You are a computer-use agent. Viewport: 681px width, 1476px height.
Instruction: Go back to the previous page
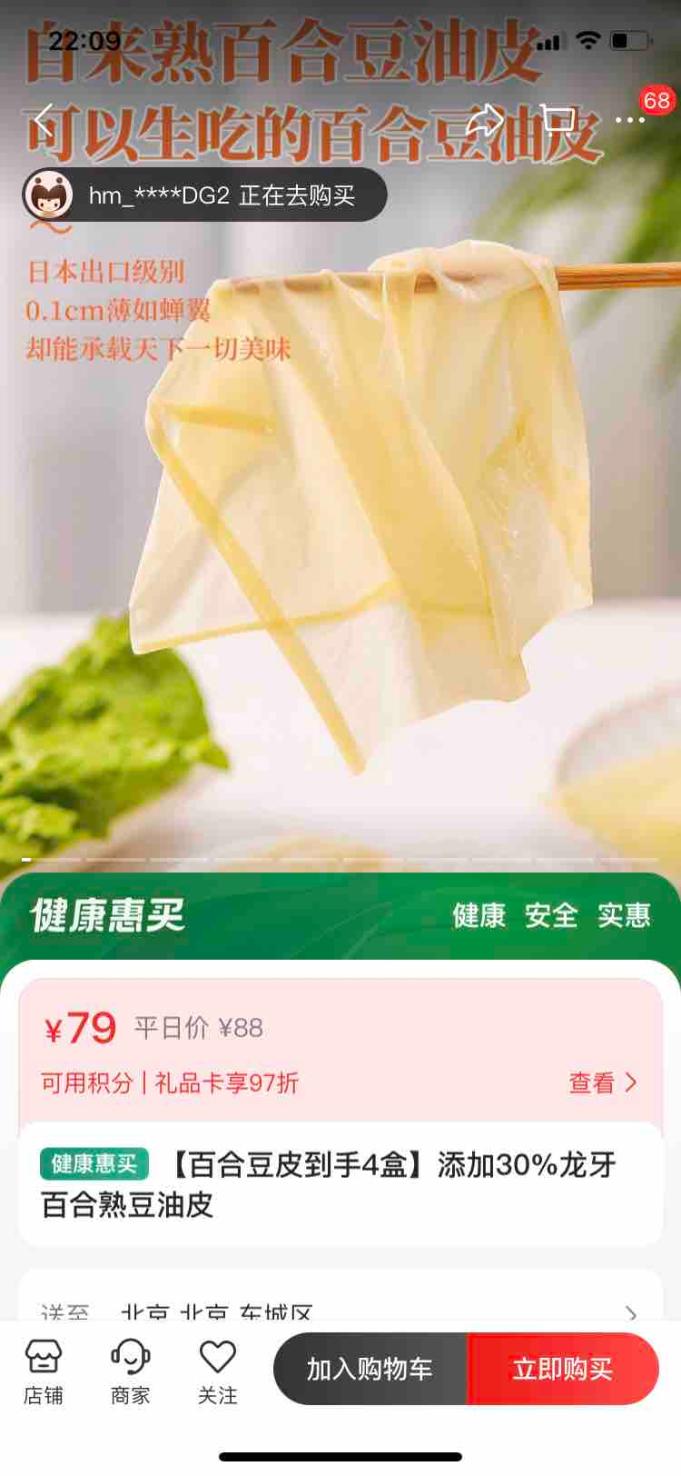pos(43,121)
